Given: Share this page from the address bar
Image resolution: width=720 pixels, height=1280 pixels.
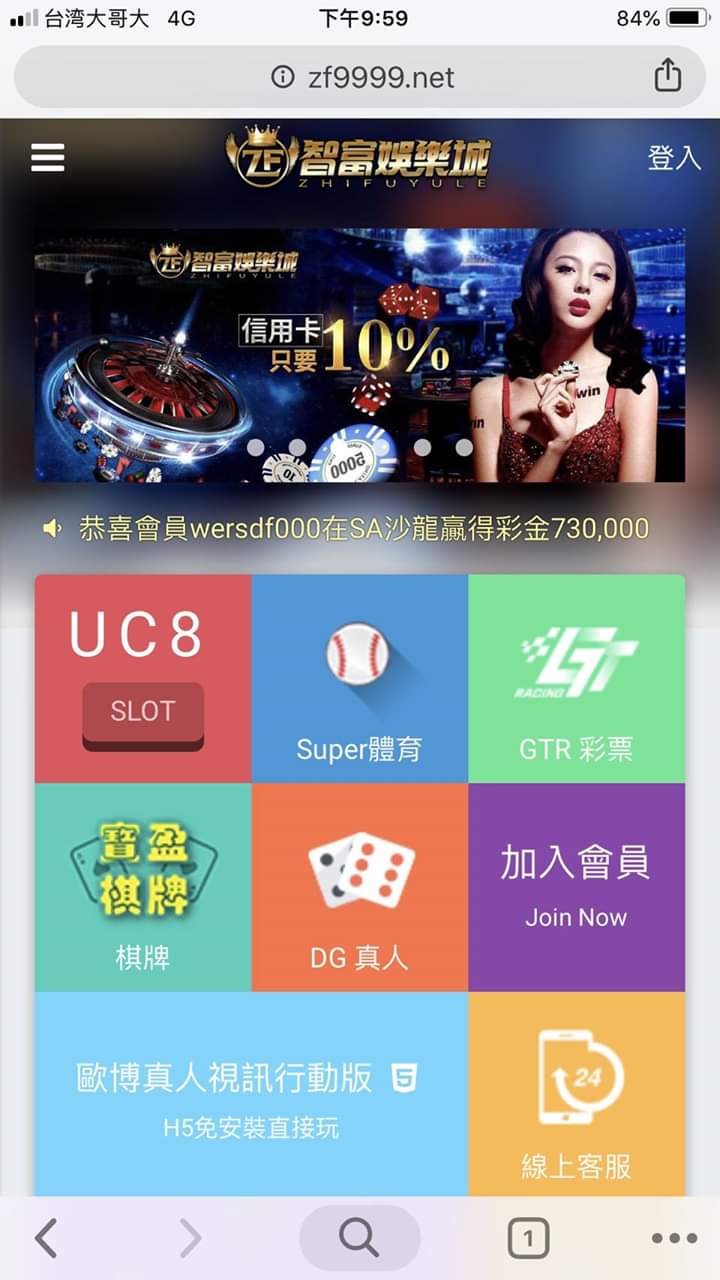Looking at the screenshot, I should click(667, 76).
